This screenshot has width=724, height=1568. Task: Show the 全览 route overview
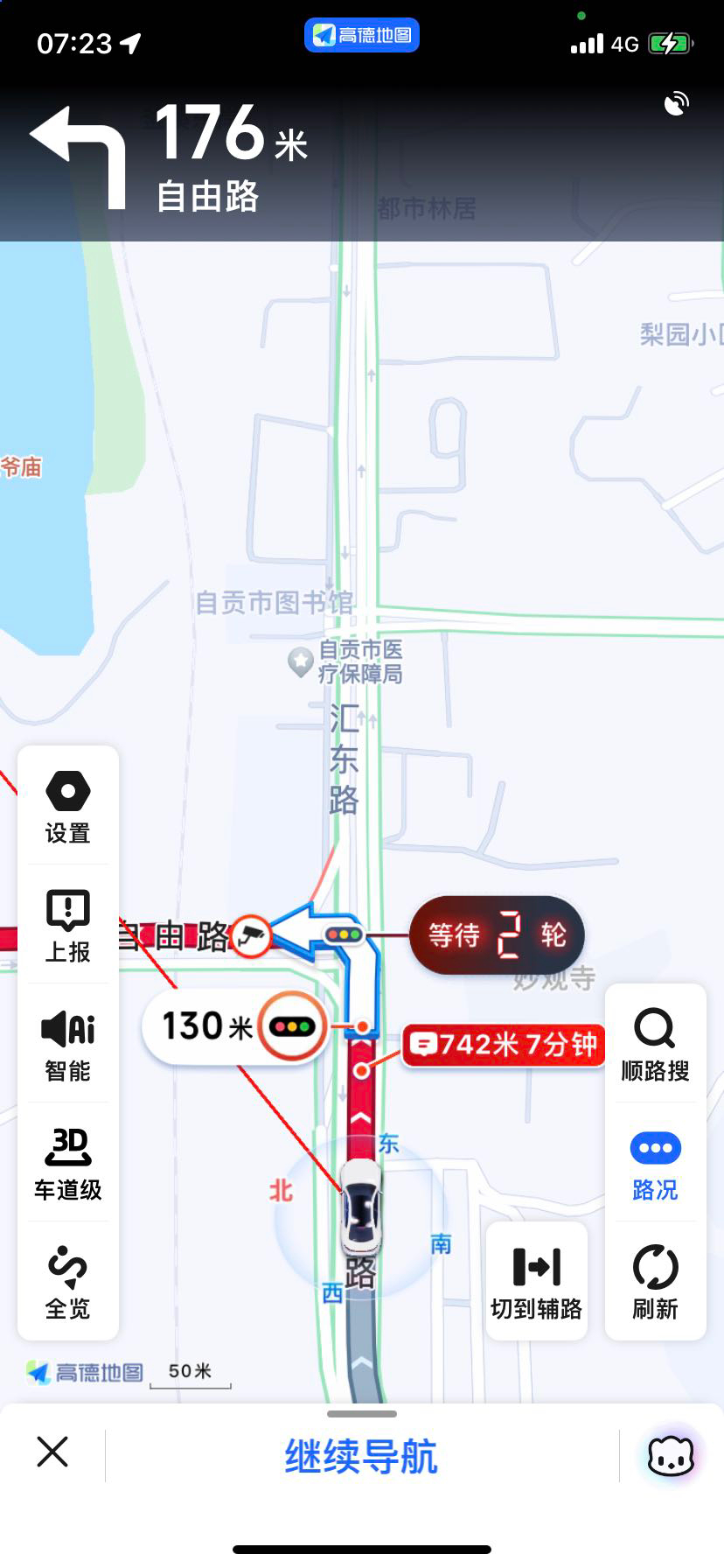(x=68, y=1282)
